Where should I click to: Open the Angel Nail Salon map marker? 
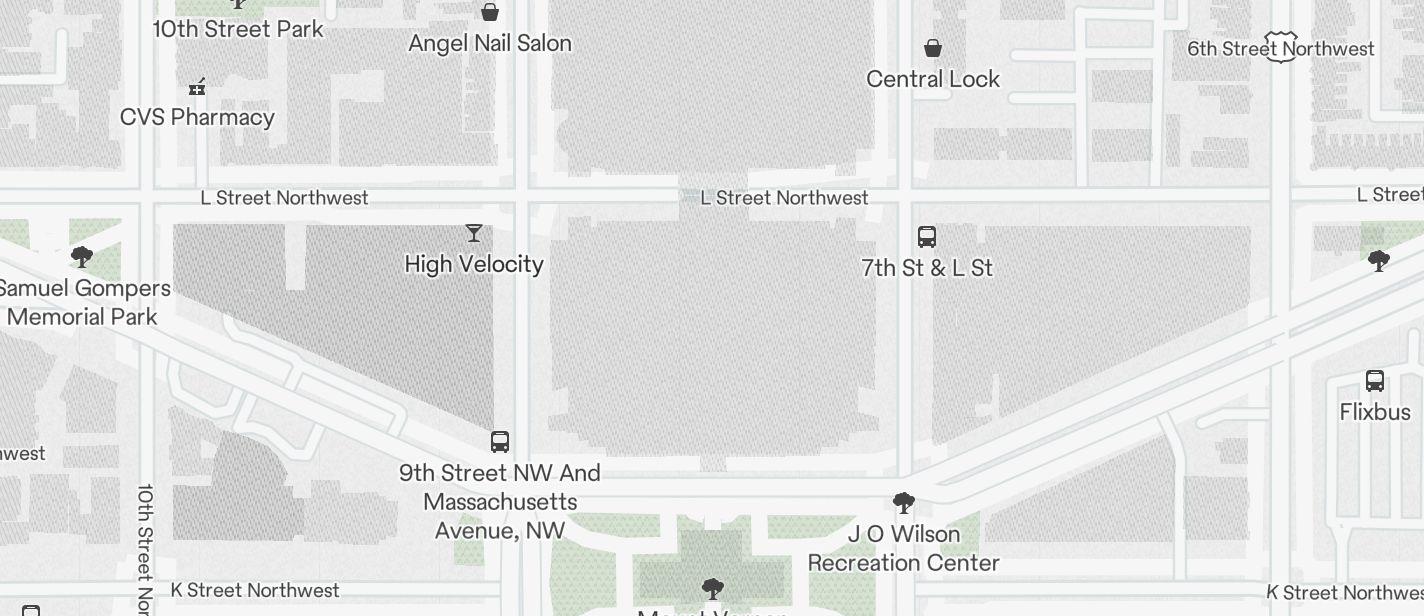(x=490, y=13)
